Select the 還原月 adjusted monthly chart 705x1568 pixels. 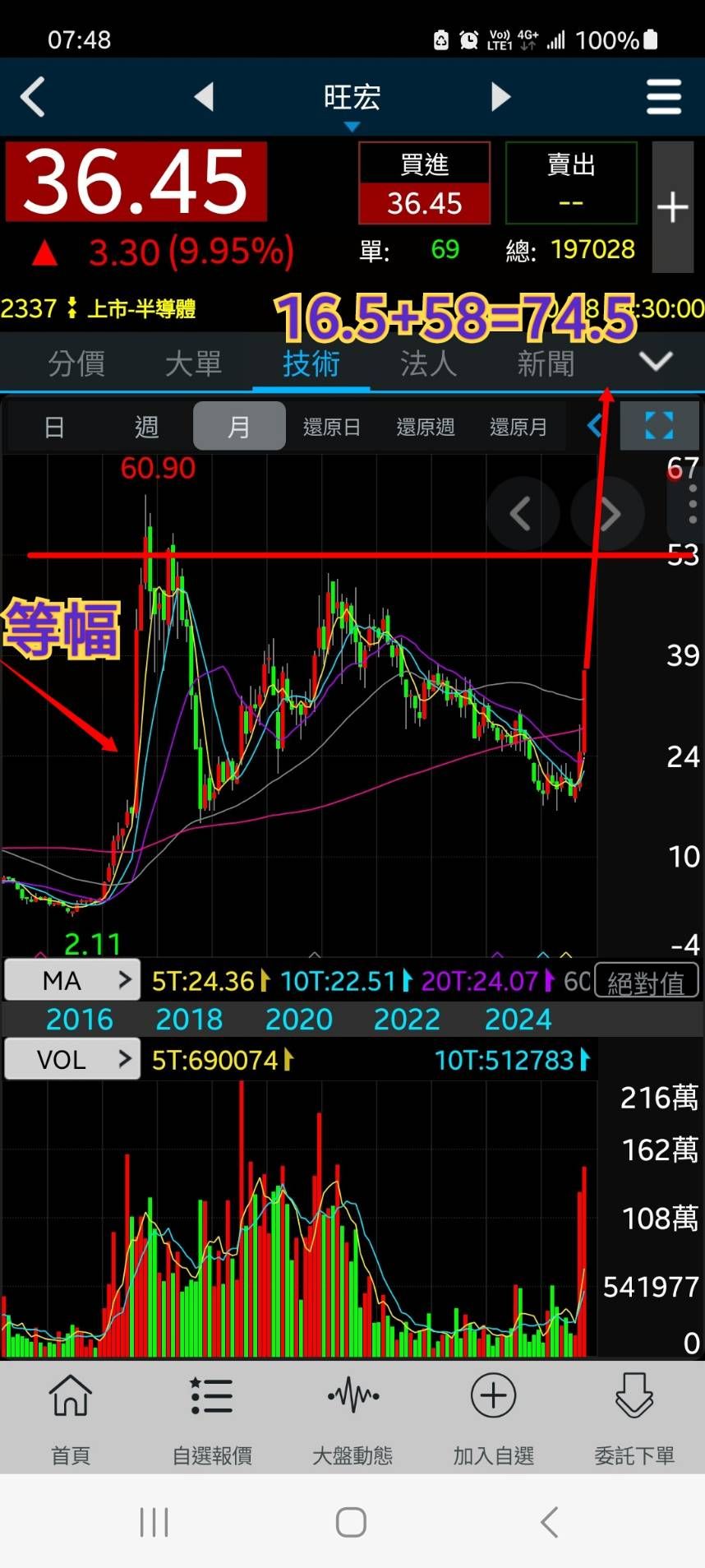coord(518,427)
